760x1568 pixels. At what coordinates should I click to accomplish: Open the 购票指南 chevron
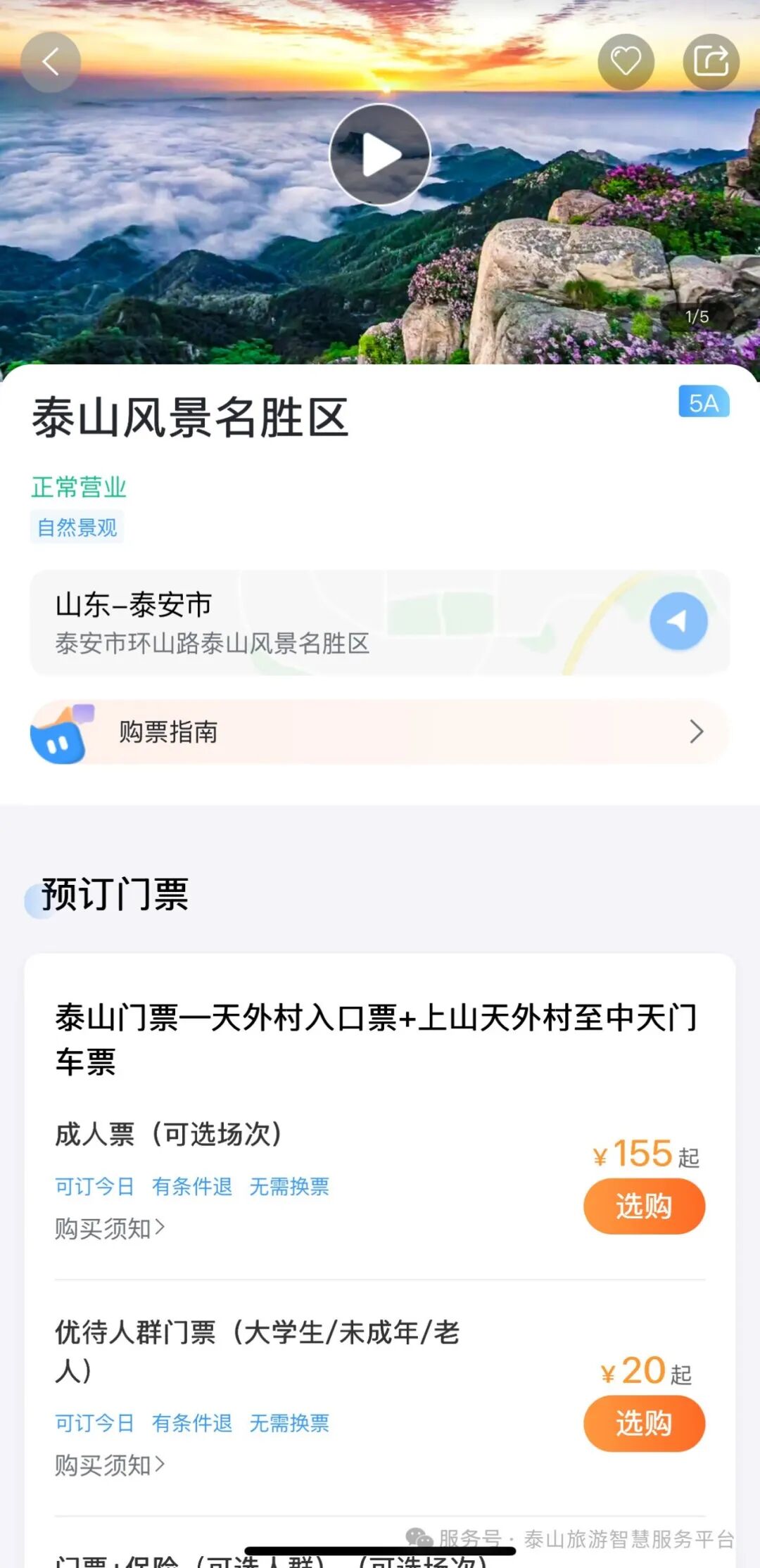[x=697, y=732]
